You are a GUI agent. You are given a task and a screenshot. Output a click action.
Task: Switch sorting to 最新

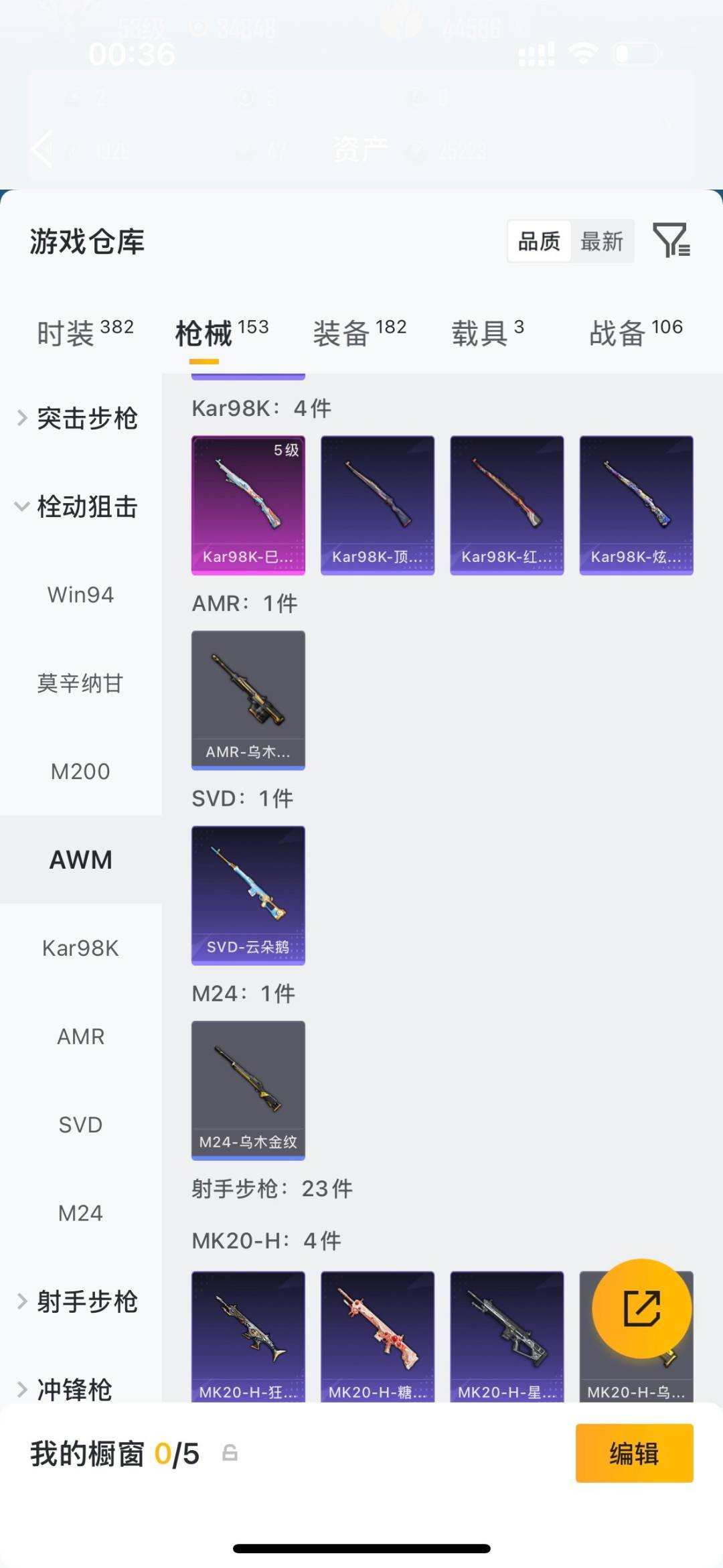(x=602, y=241)
